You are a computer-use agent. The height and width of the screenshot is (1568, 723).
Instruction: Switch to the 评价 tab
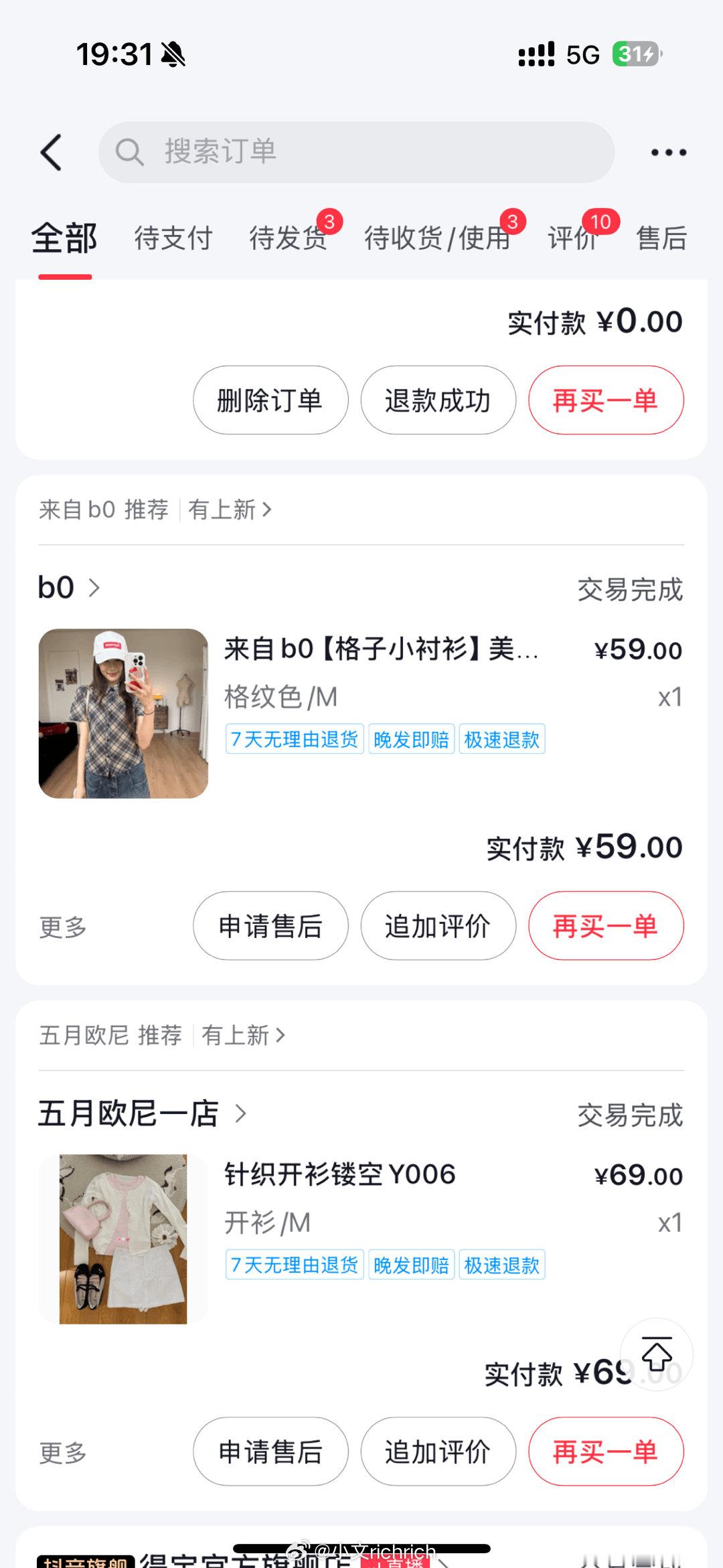tap(573, 238)
